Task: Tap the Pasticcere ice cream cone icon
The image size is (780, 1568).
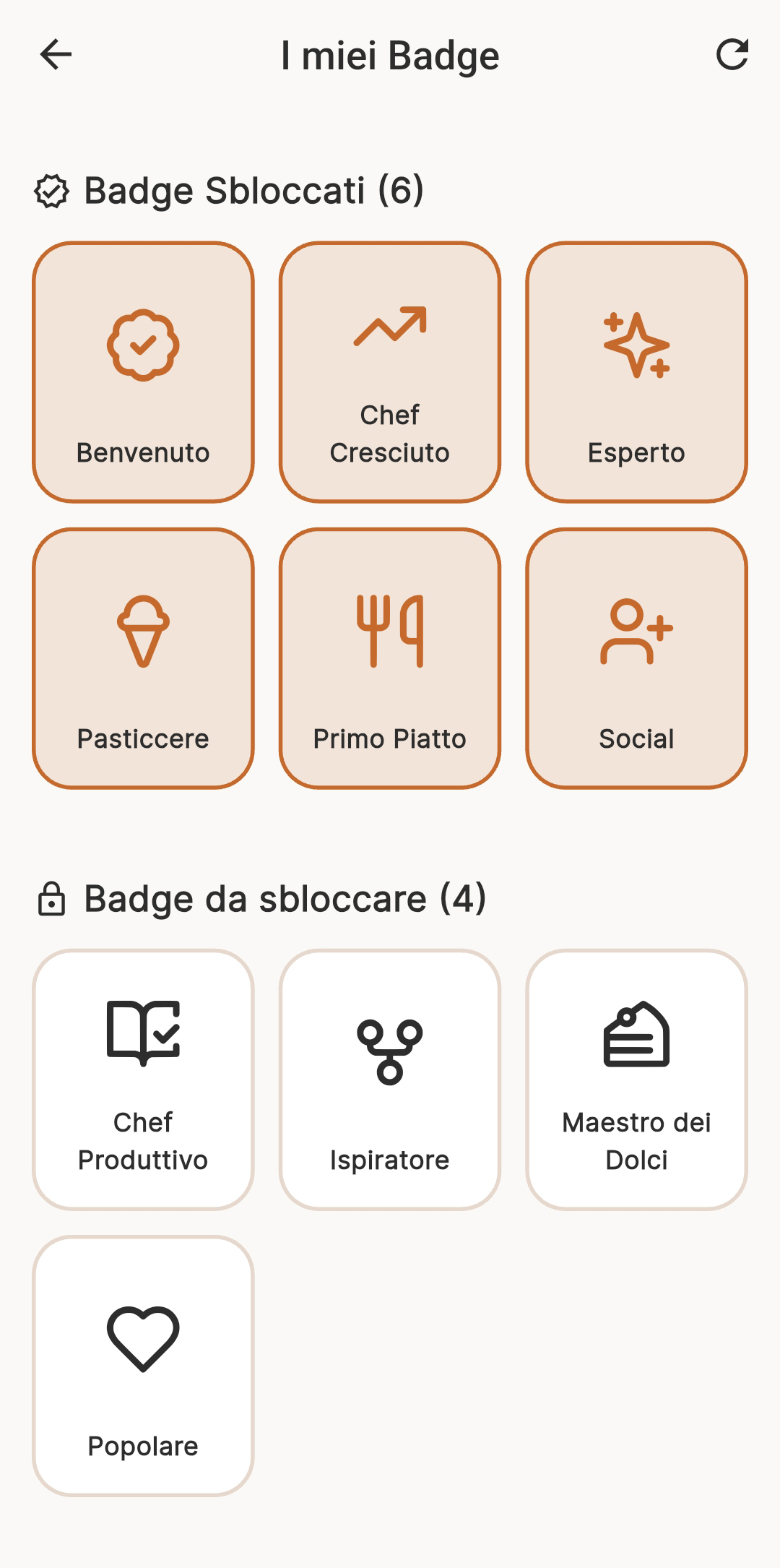Action: click(x=143, y=632)
